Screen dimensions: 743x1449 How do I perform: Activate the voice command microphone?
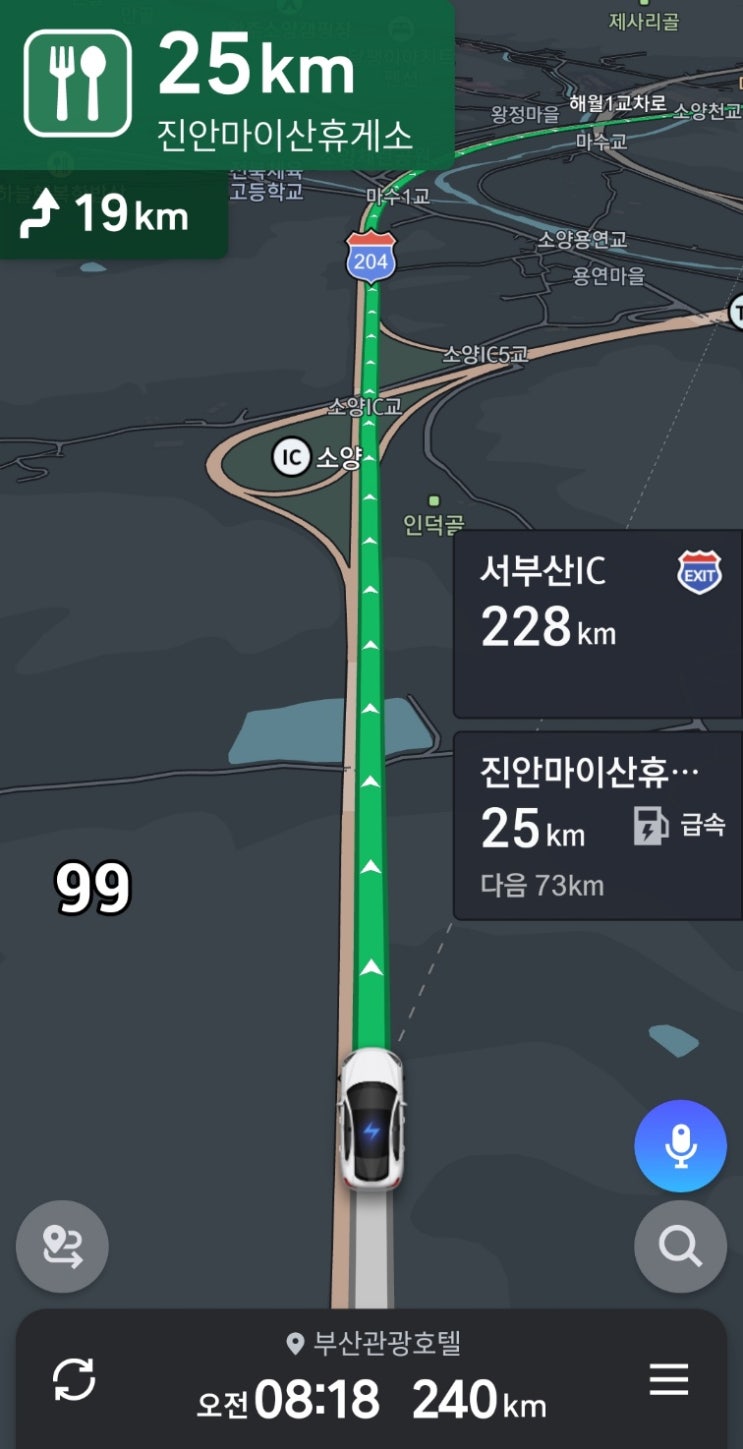pos(680,1146)
